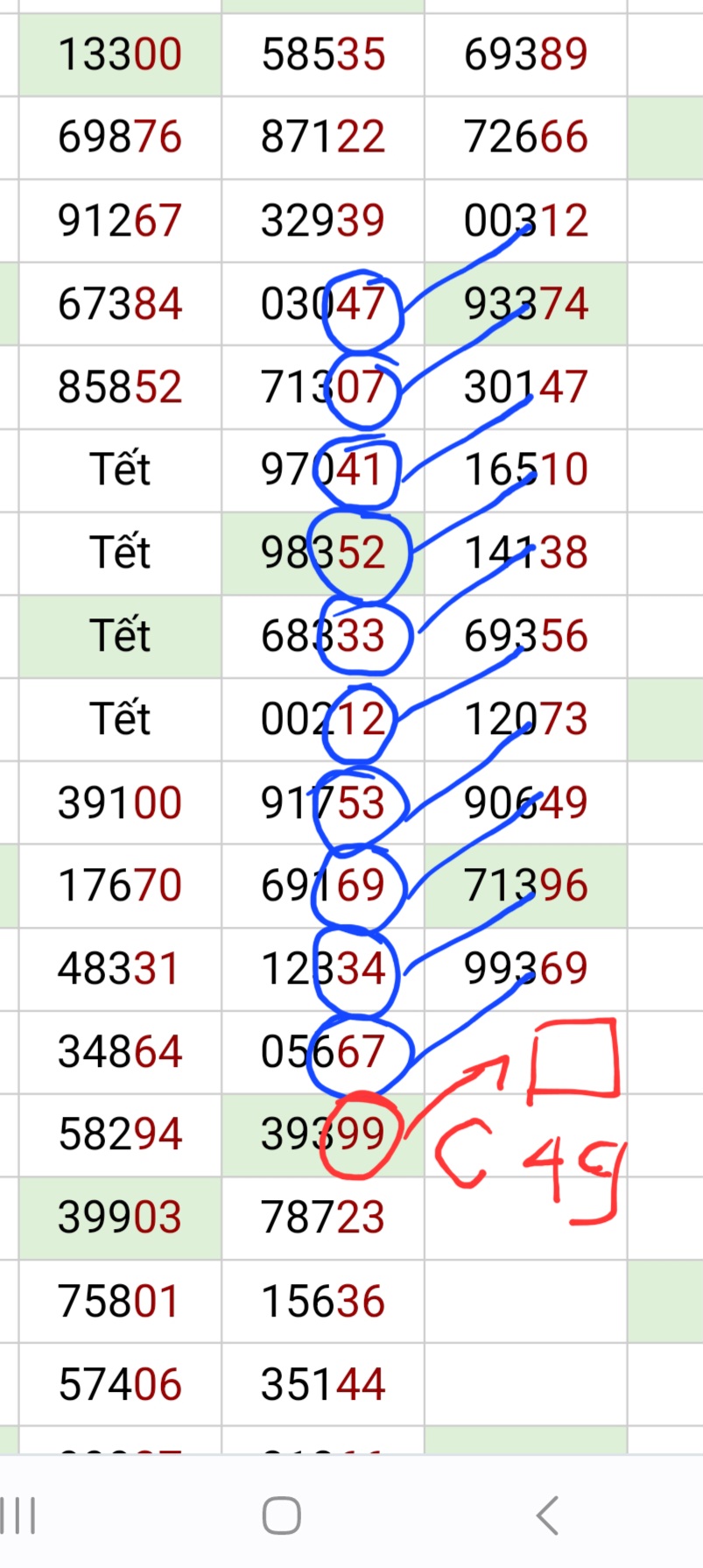Return to the home screen
This screenshot has width=703, height=1568.
[282, 1515]
